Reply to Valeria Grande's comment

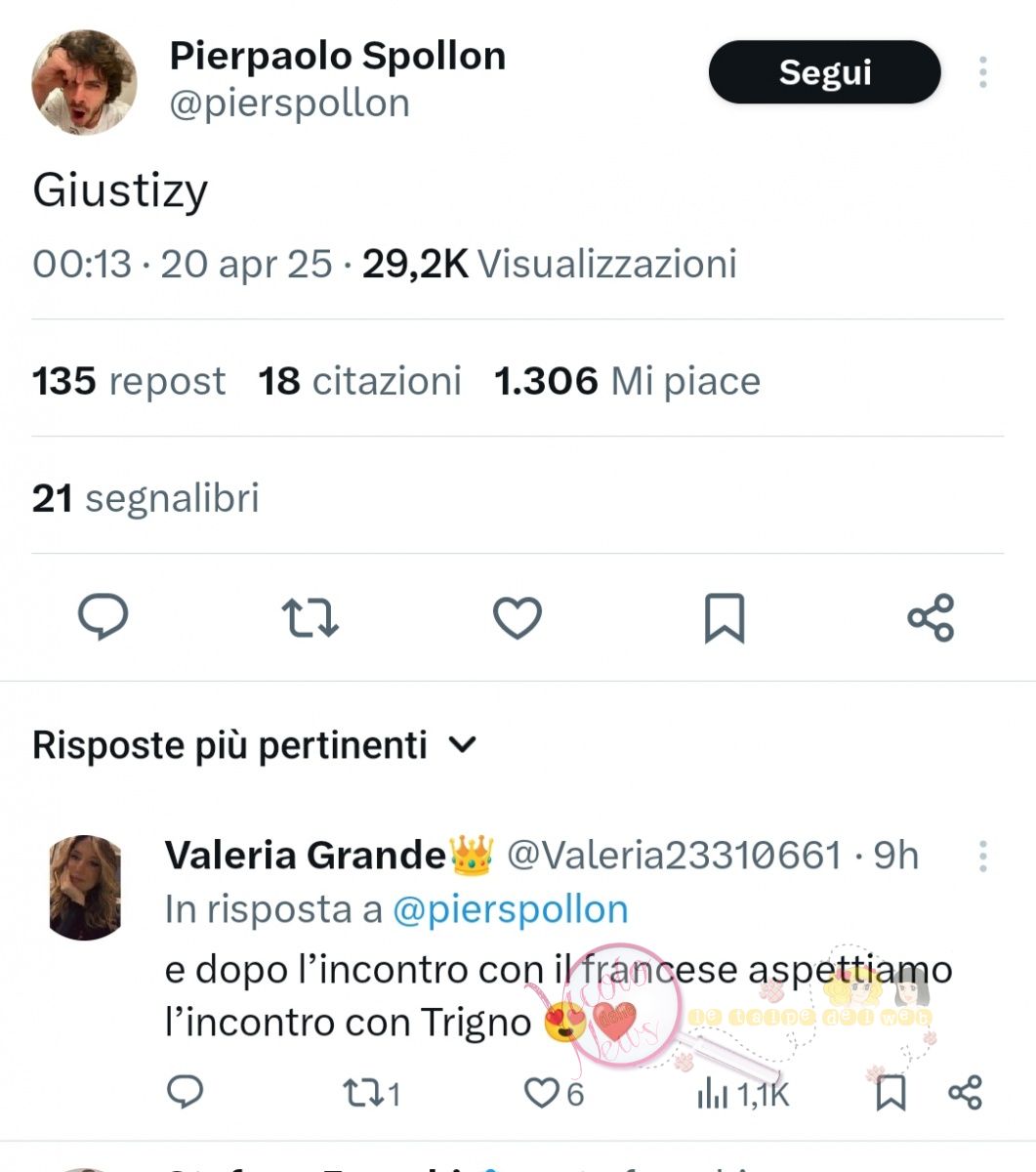(x=185, y=1092)
